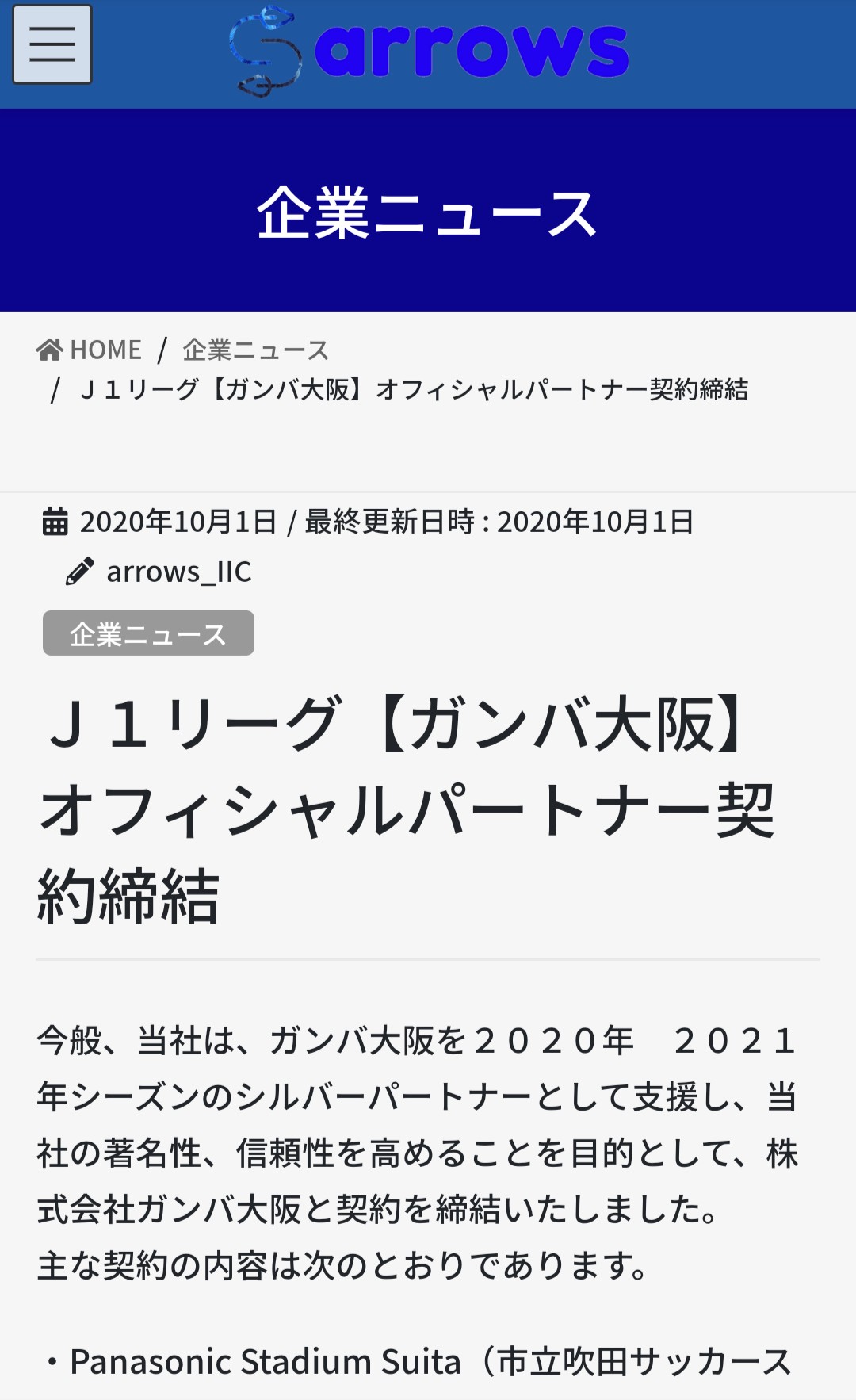This screenshot has height=1400, width=856.
Task: Go to HOME via breadcrumb
Action: coord(90,350)
